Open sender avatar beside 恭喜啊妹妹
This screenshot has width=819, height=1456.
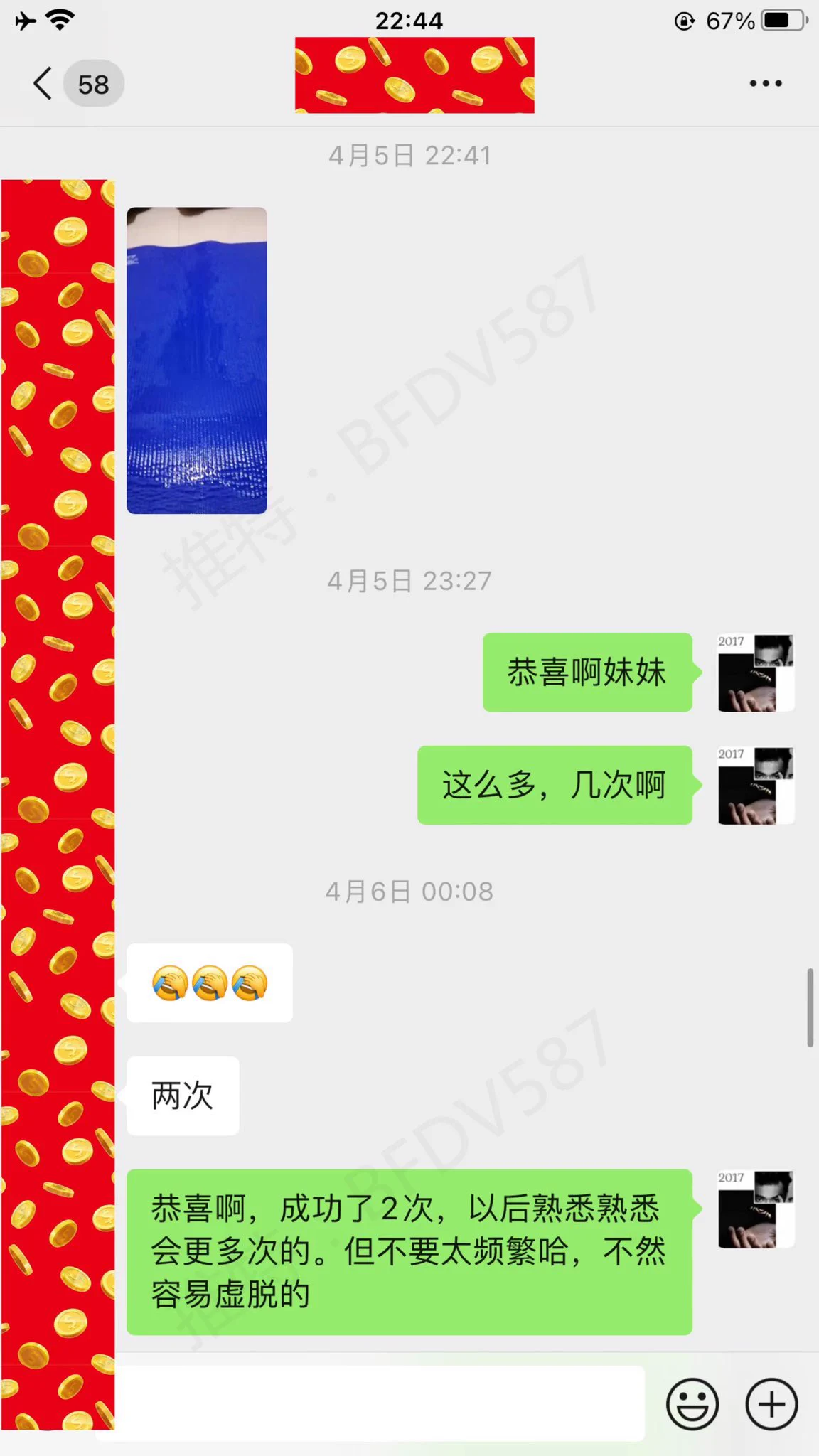[755, 673]
